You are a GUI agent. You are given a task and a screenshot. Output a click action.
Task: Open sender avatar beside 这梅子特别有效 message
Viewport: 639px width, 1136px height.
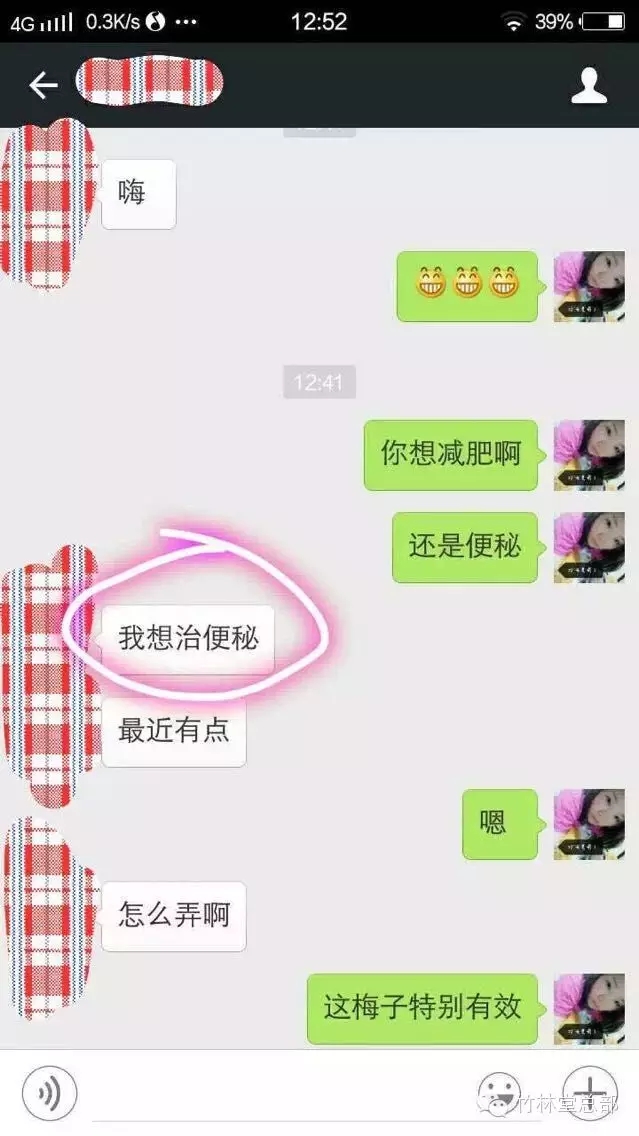click(x=589, y=1008)
